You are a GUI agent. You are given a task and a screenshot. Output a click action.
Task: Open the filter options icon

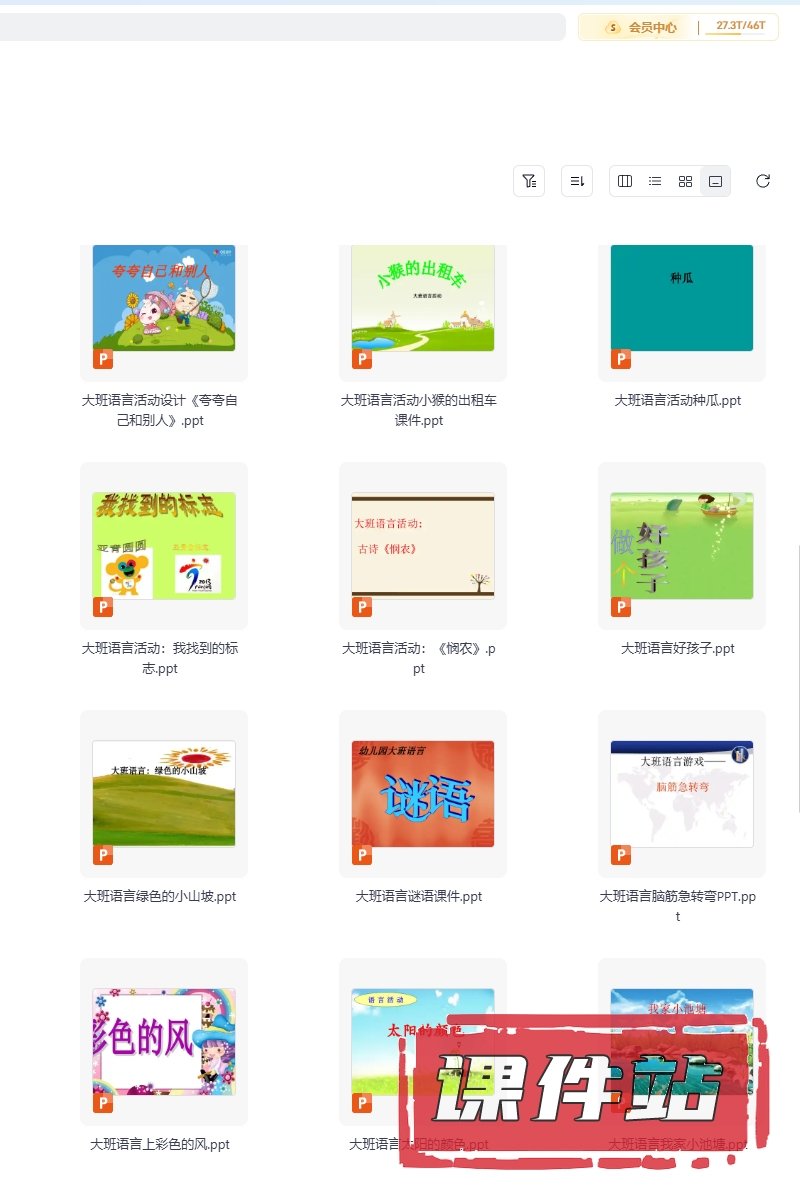(529, 181)
